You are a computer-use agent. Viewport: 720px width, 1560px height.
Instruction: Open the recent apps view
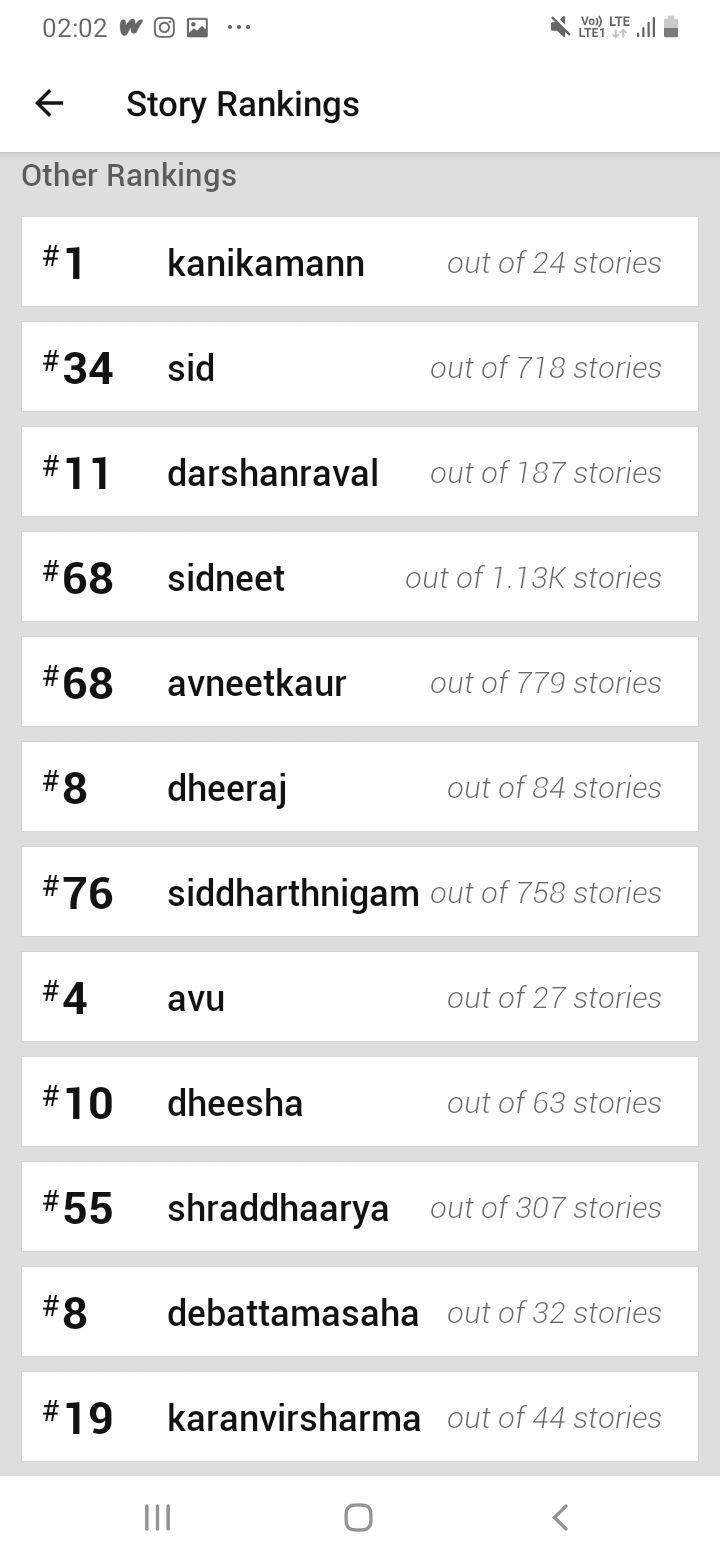click(158, 1517)
